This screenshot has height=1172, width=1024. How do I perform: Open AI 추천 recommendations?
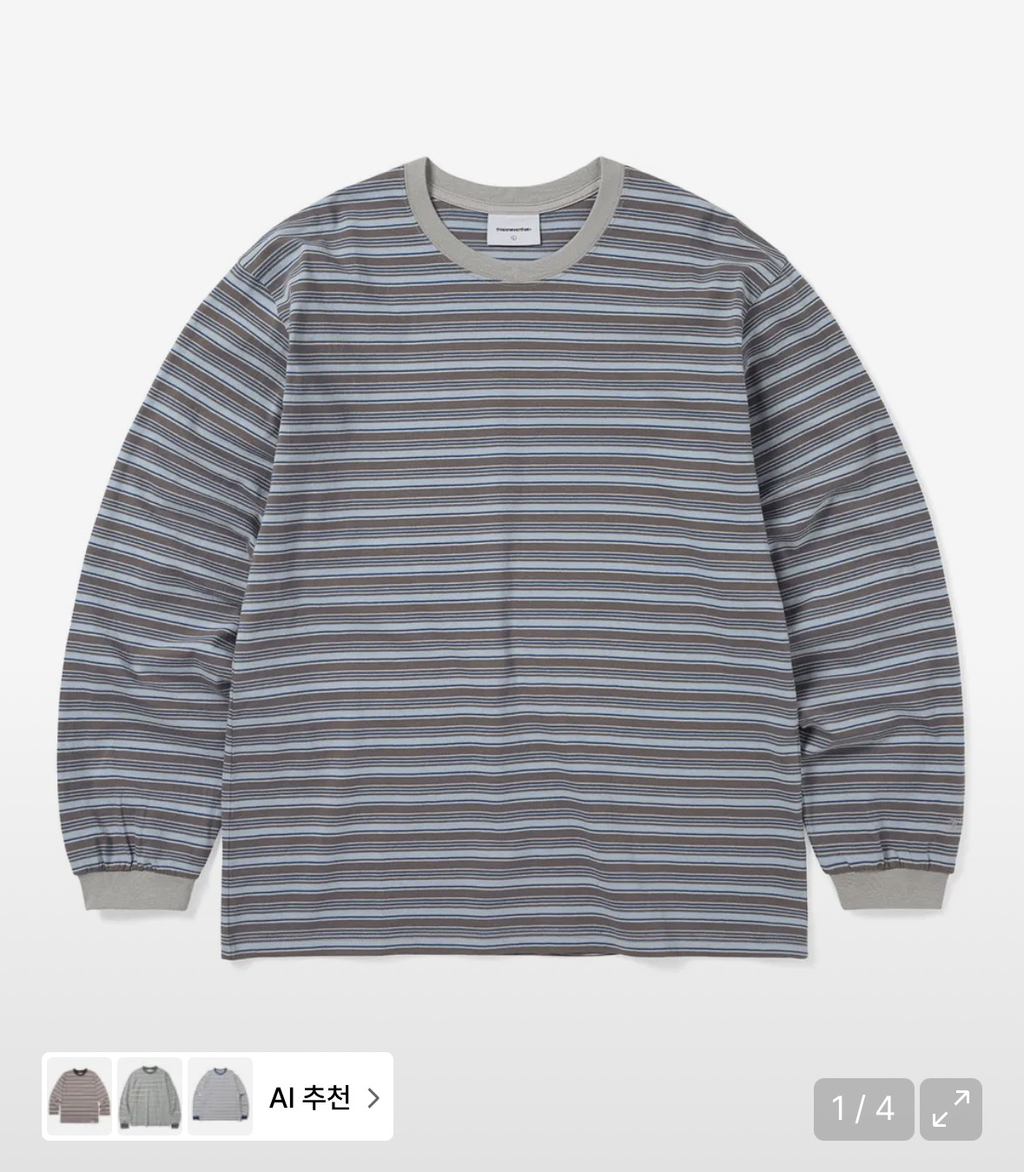(324, 1098)
